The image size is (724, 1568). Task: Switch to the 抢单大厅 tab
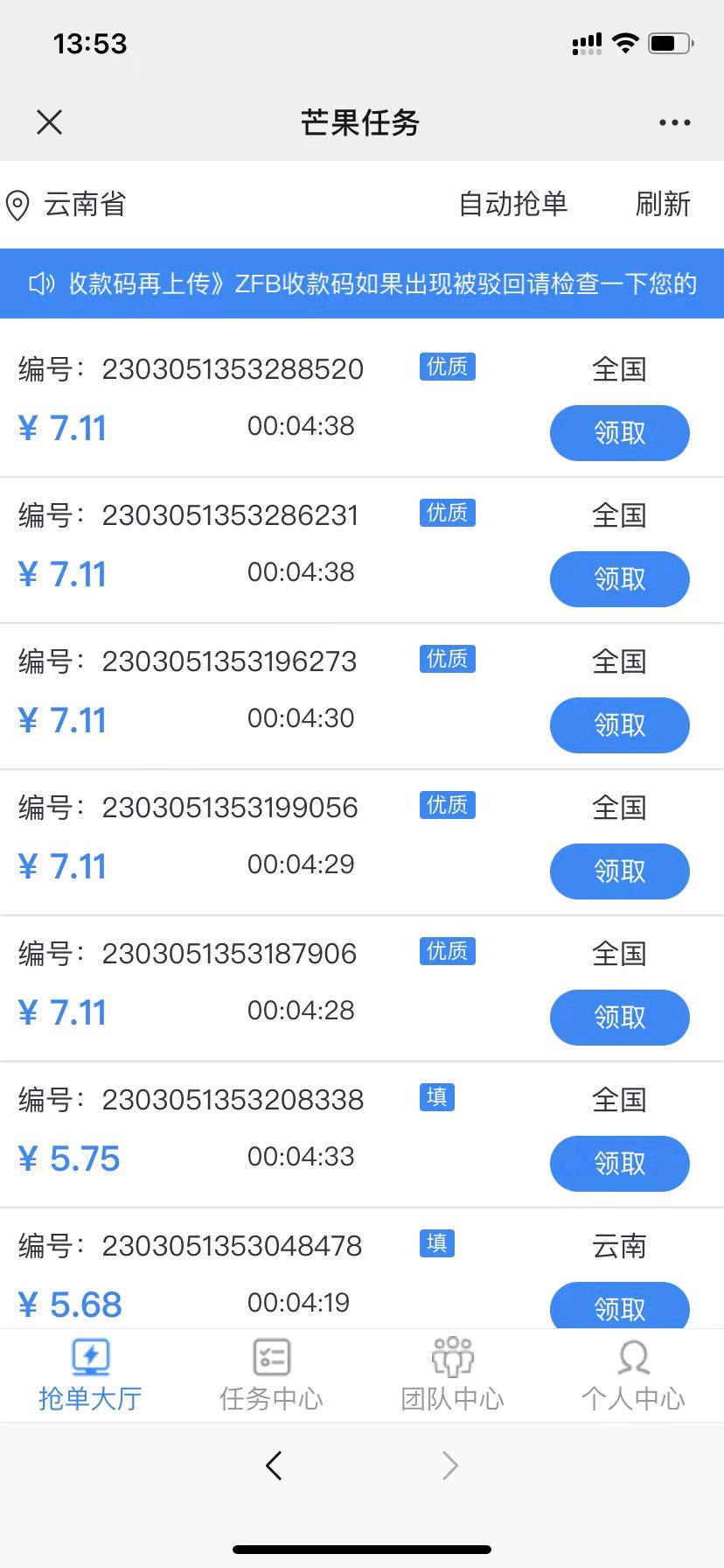pos(90,1375)
